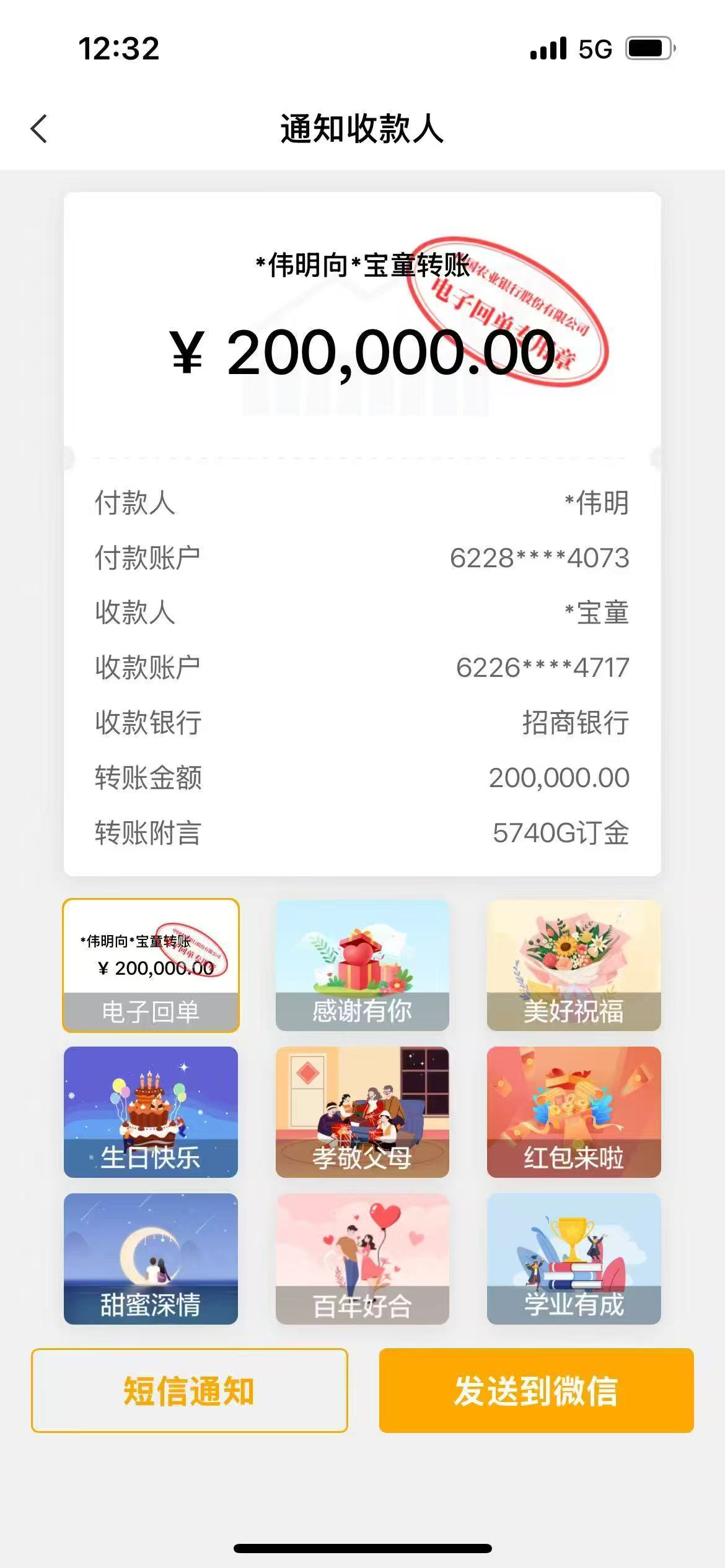Pick the 红包来啦 card style

click(x=574, y=1112)
